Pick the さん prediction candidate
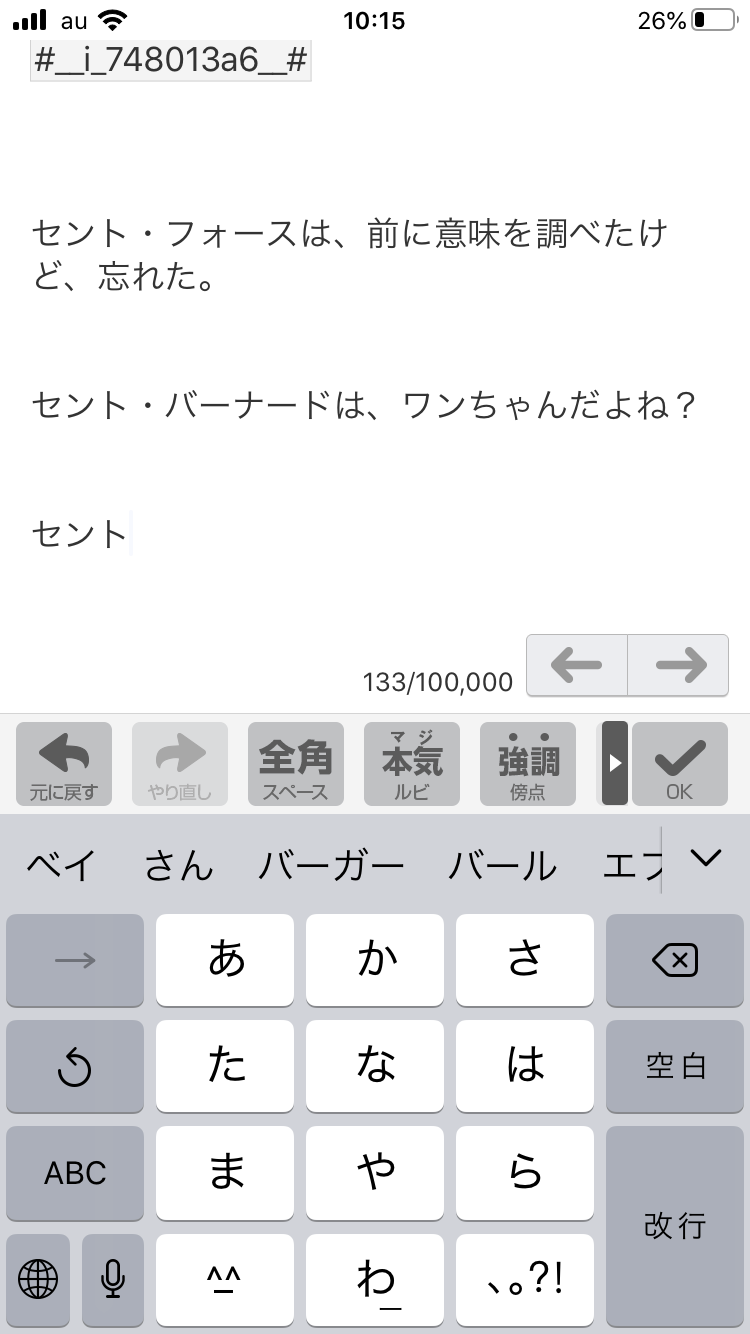This screenshot has width=750, height=1334. coord(178,865)
